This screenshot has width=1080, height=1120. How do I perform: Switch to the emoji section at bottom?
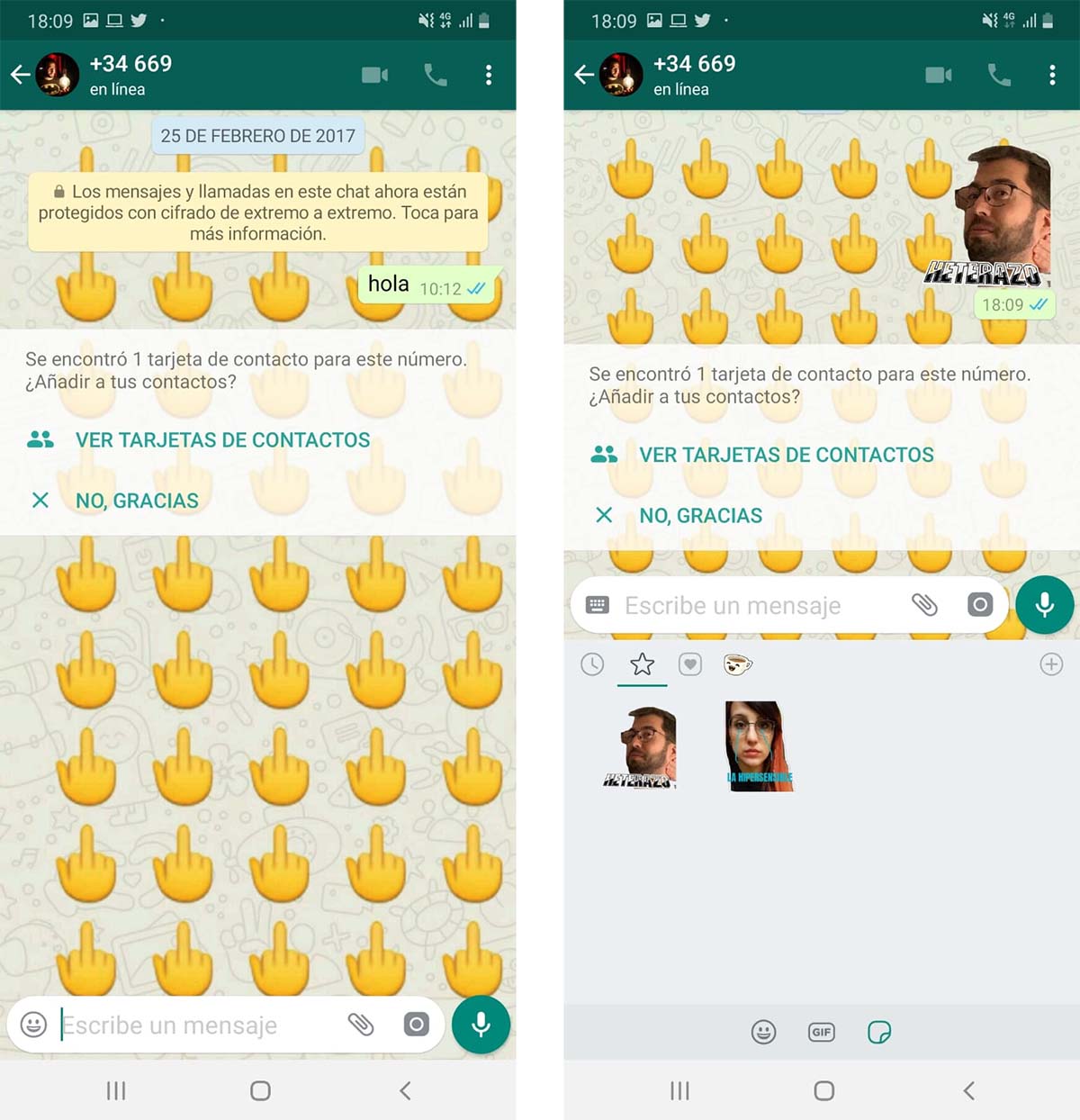(763, 1032)
